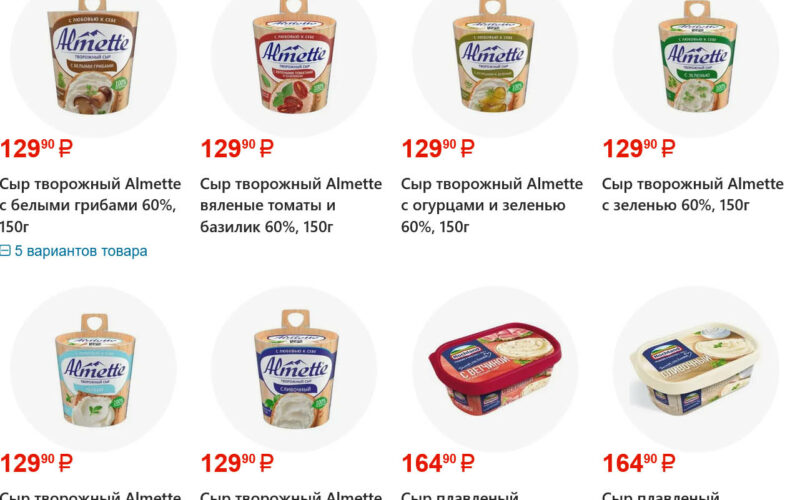Open Almette вяленые томаты и базилик product

coord(291,205)
